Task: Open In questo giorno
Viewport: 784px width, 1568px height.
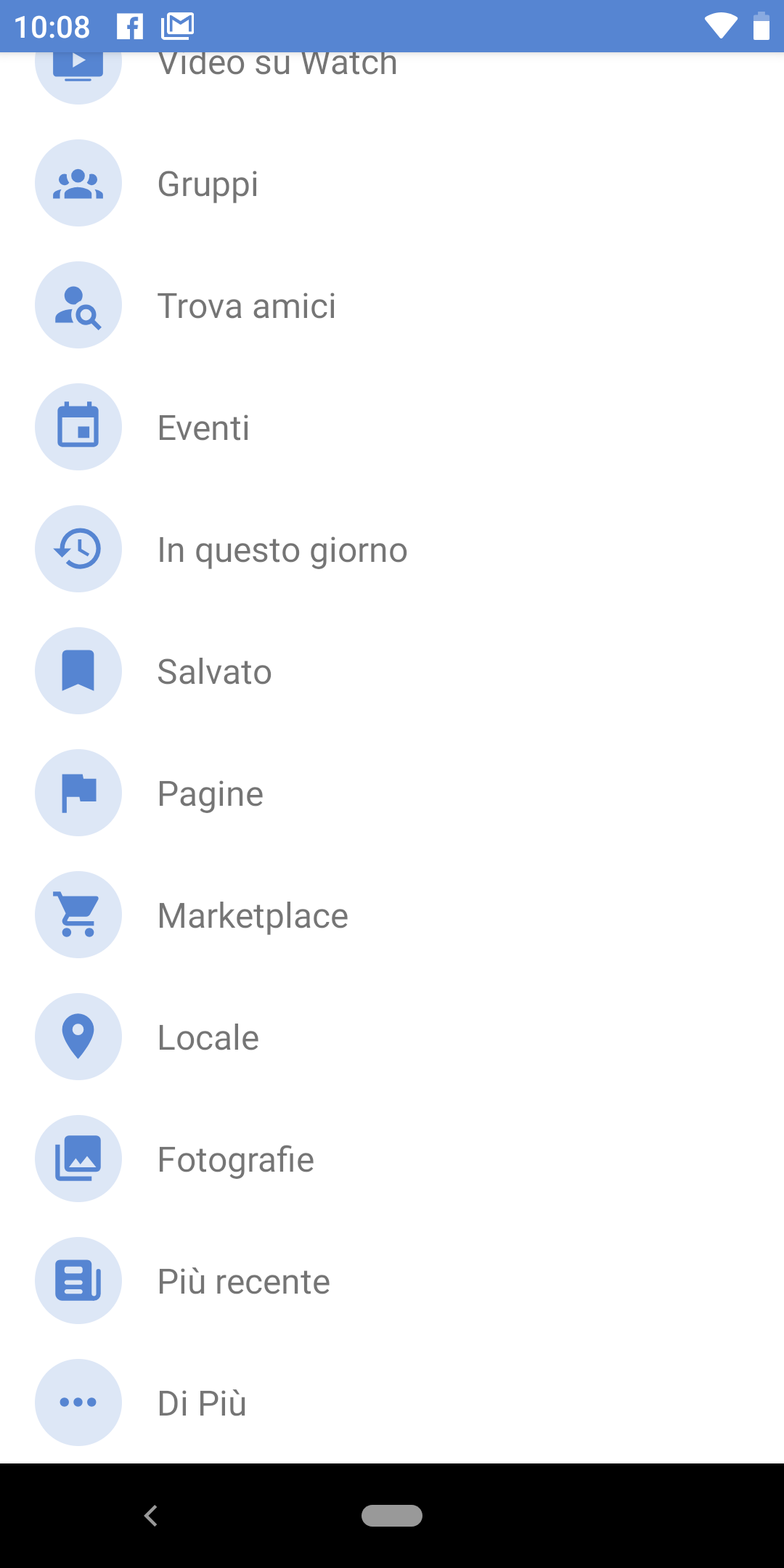Action: (392, 549)
